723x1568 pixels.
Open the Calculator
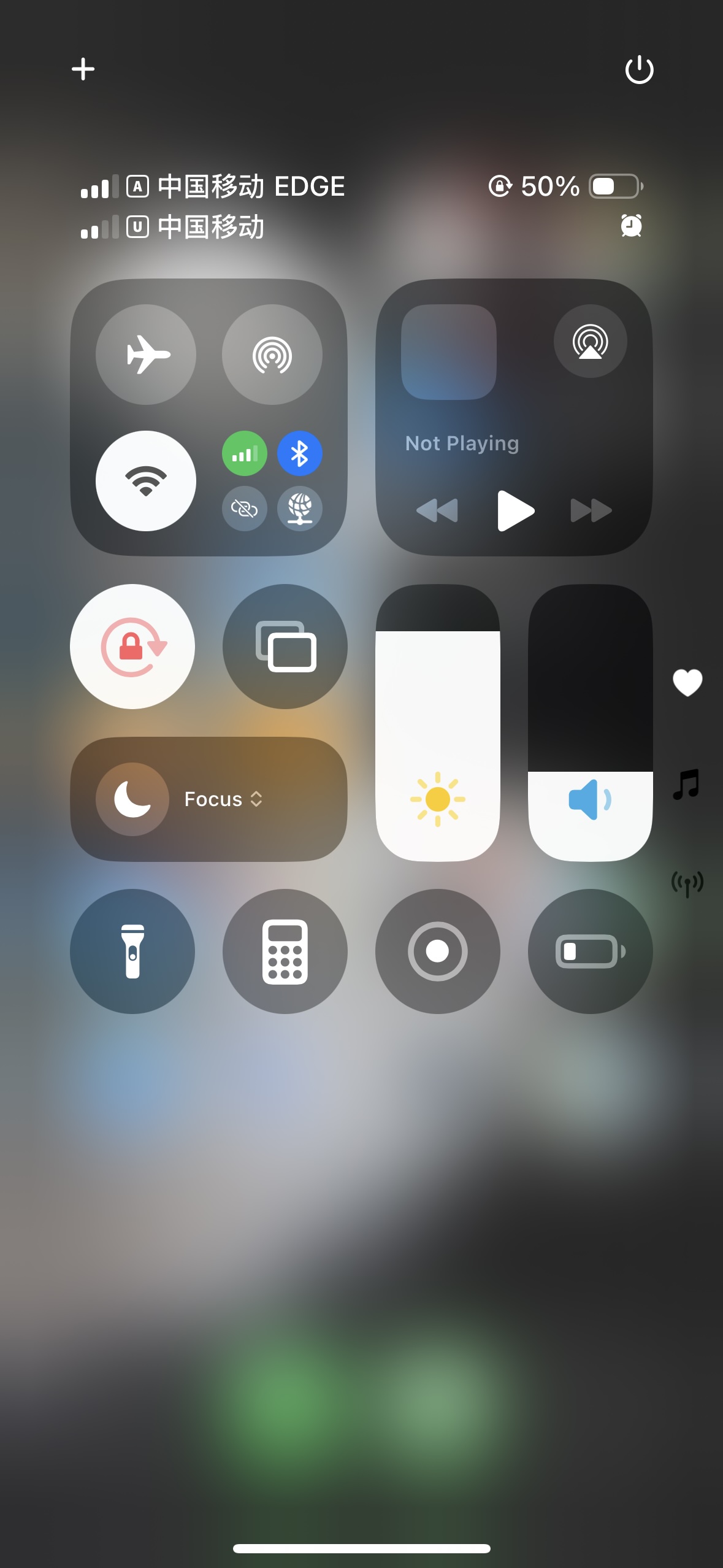pyautogui.click(x=285, y=951)
